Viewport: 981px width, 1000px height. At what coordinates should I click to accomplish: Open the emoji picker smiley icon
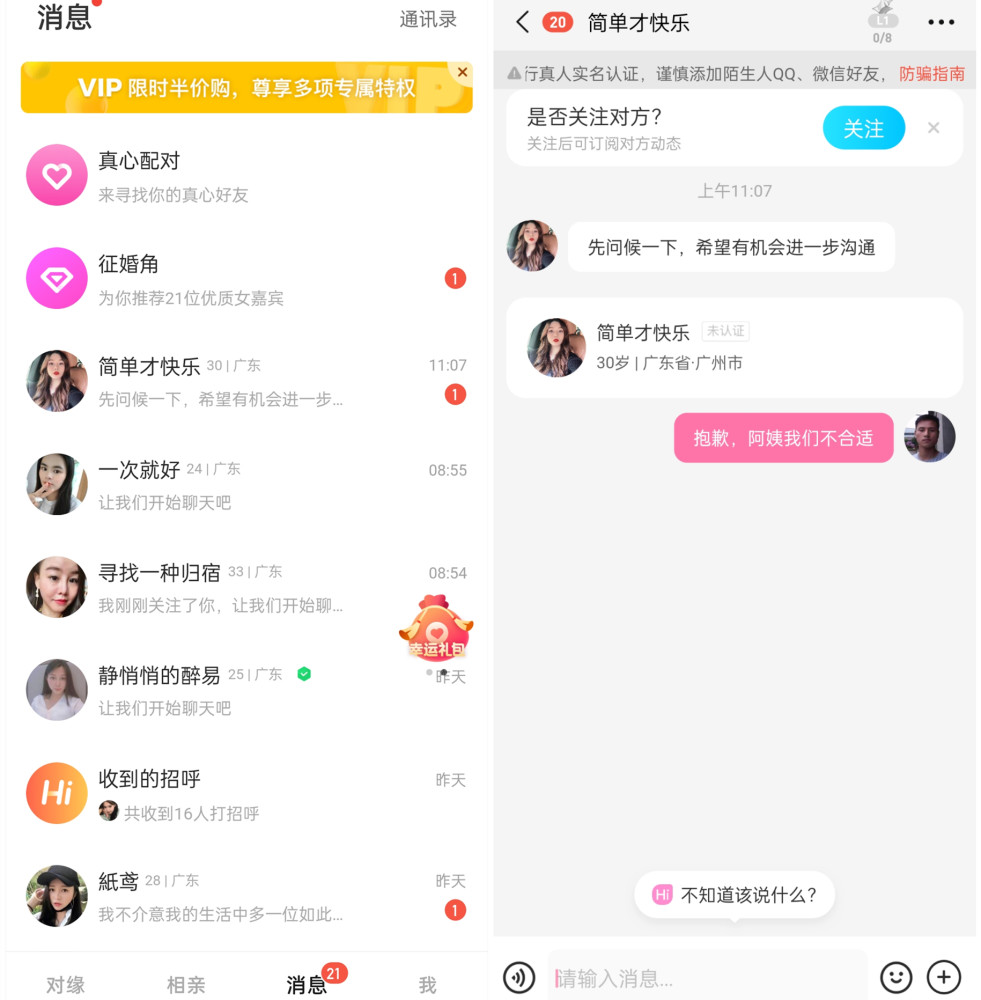point(897,977)
